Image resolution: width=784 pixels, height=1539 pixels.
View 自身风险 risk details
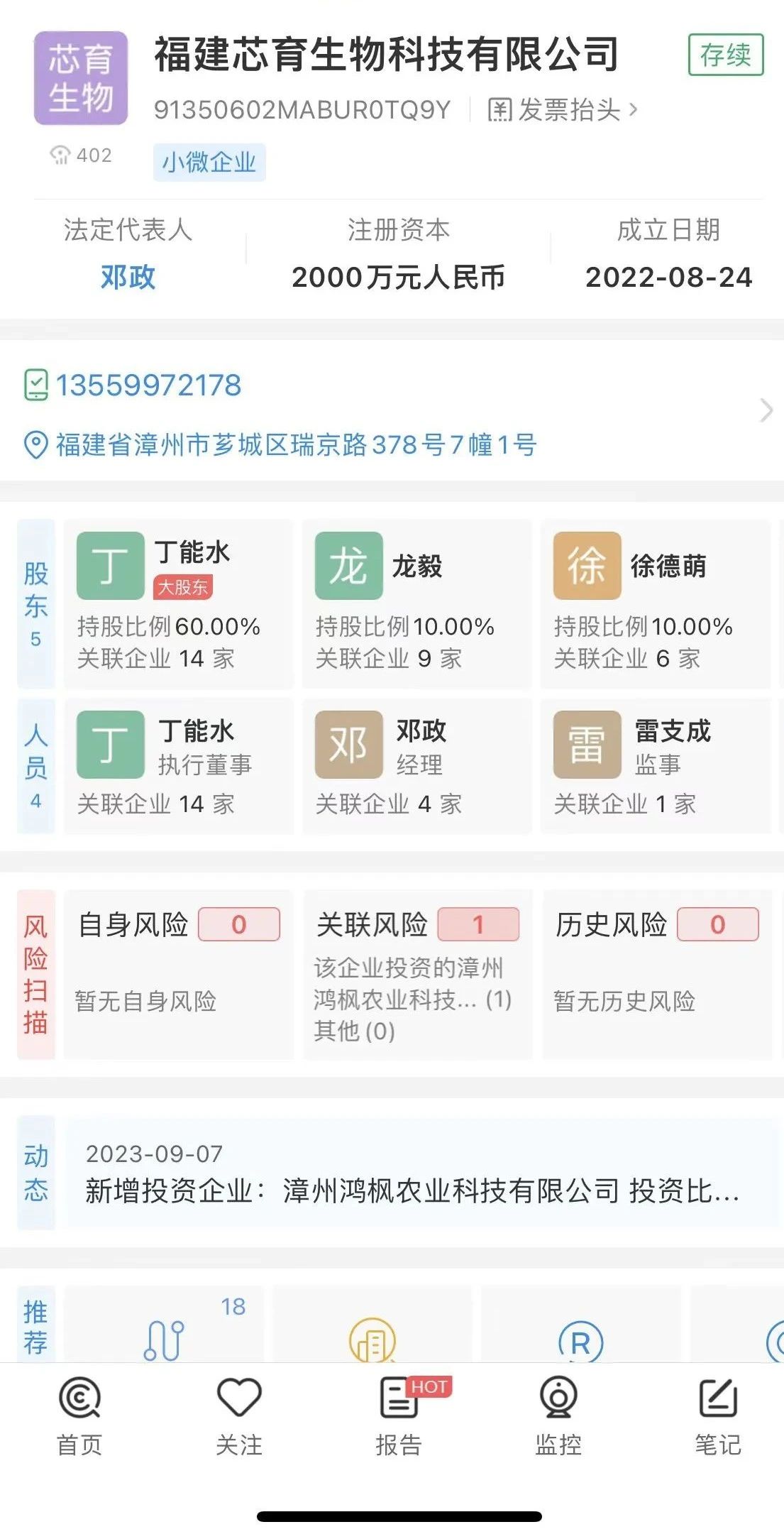click(x=178, y=975)
